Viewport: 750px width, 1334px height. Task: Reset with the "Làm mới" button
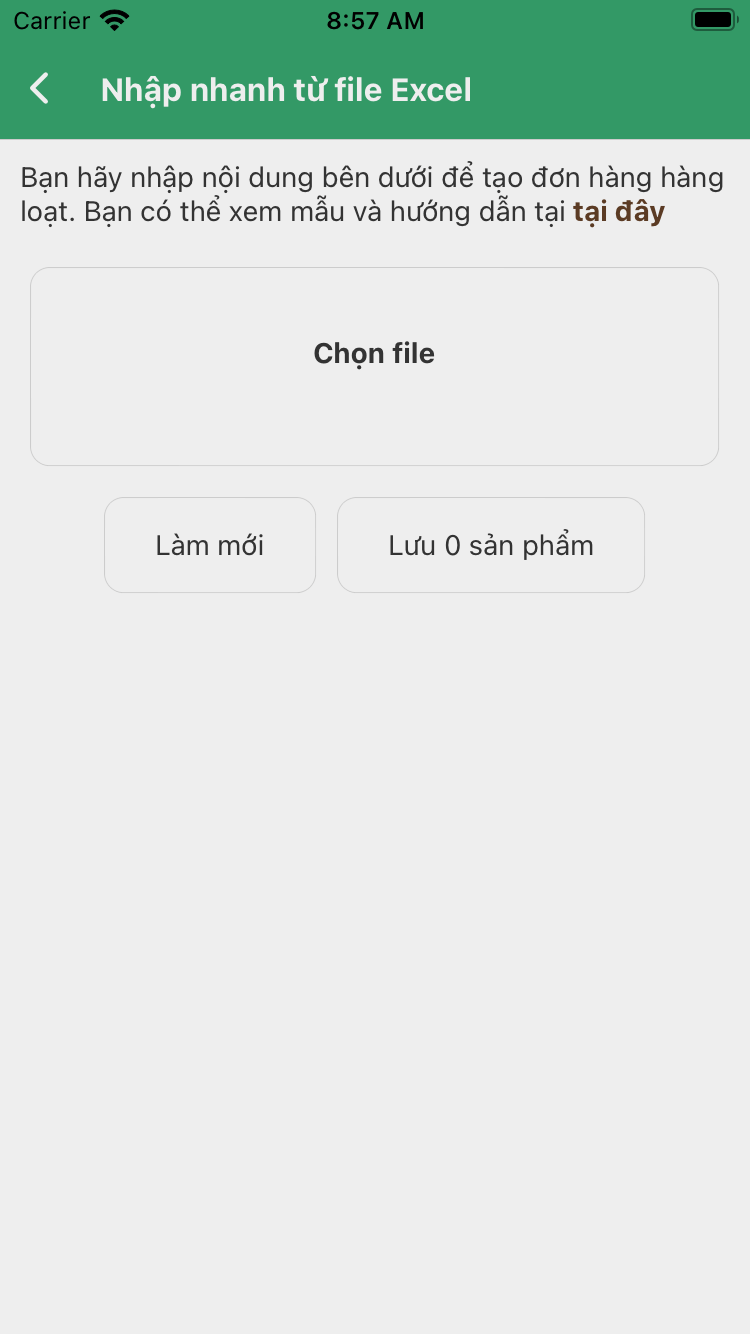(x=210, y=545)
